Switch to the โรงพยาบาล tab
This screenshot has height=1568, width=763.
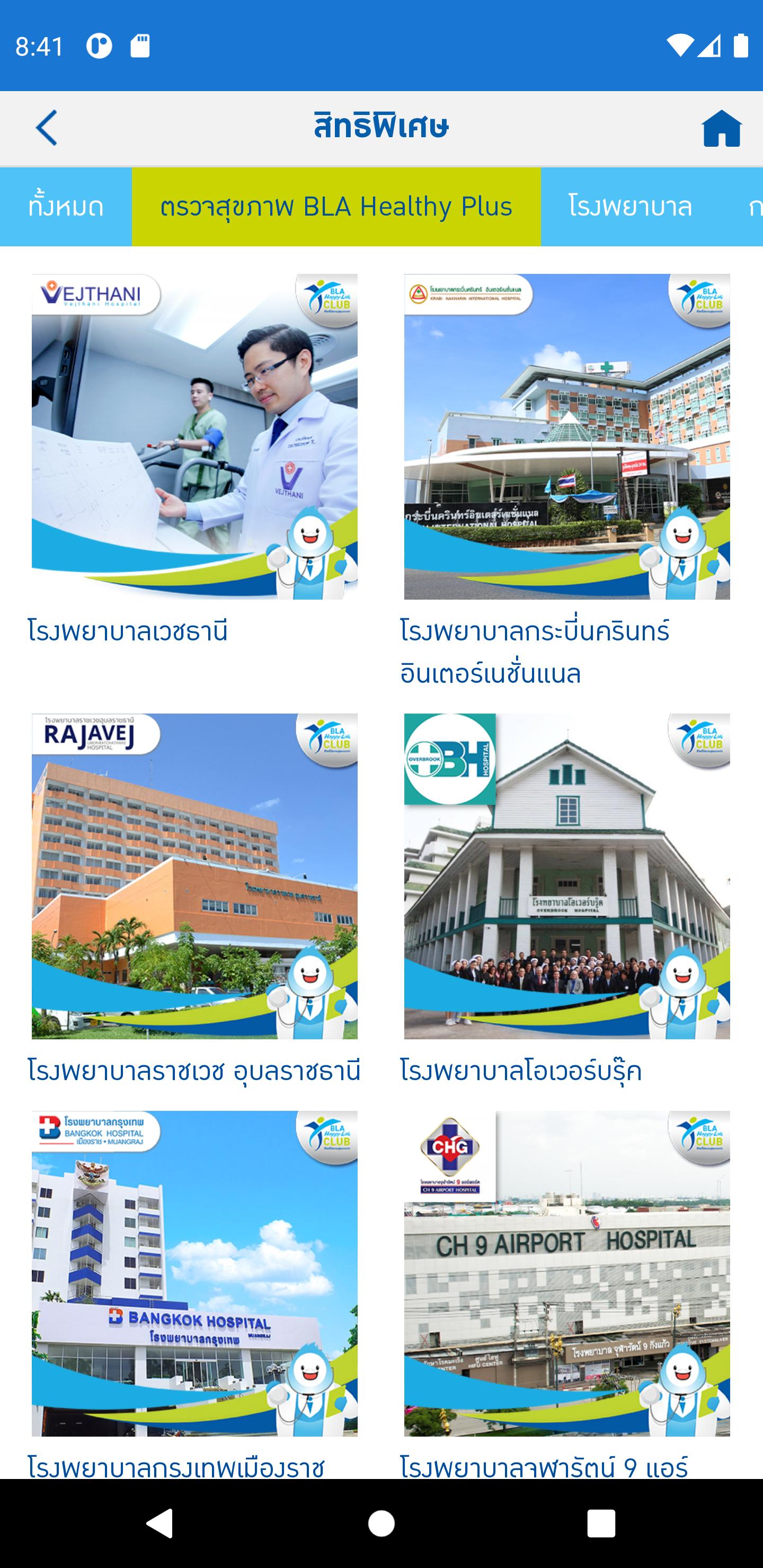coord(630,207)
